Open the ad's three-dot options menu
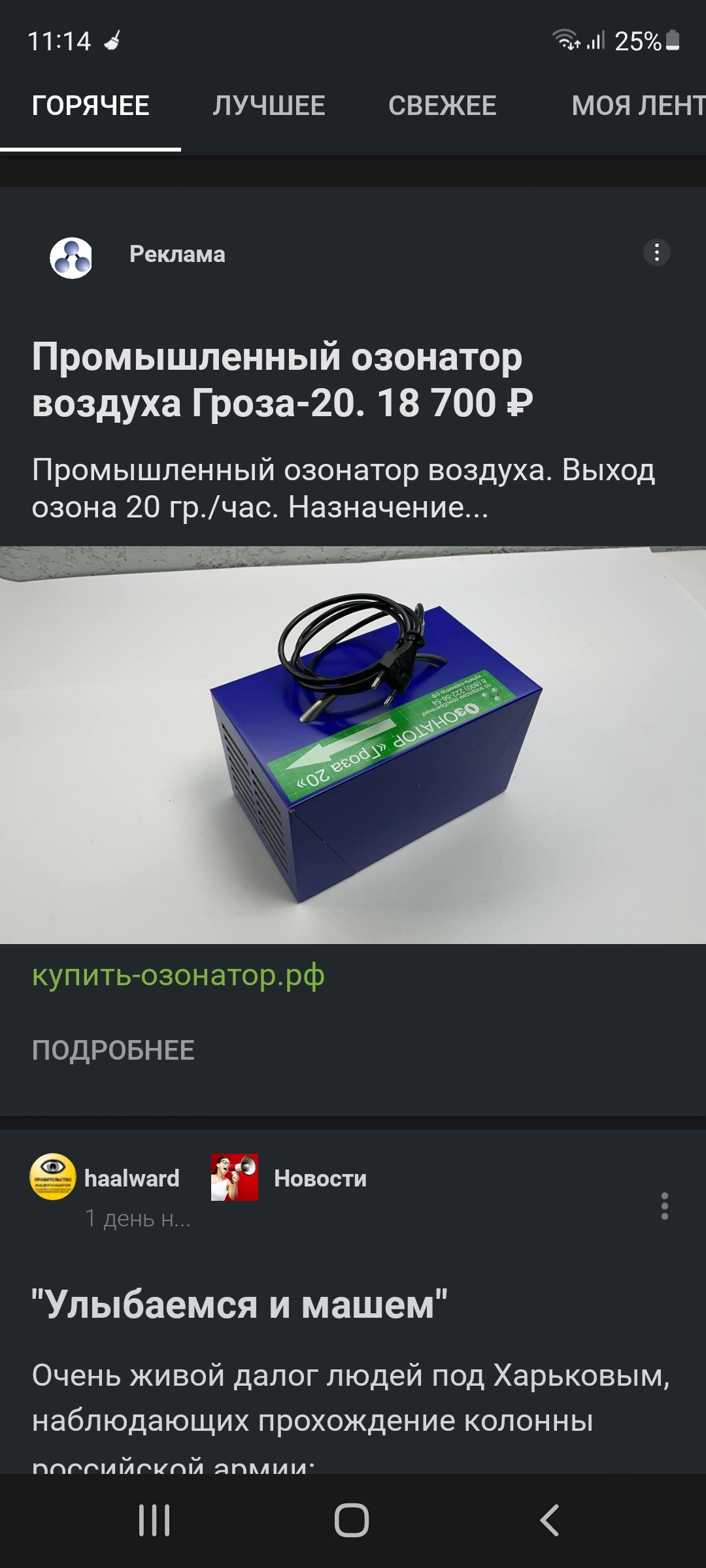 point(656,253)
